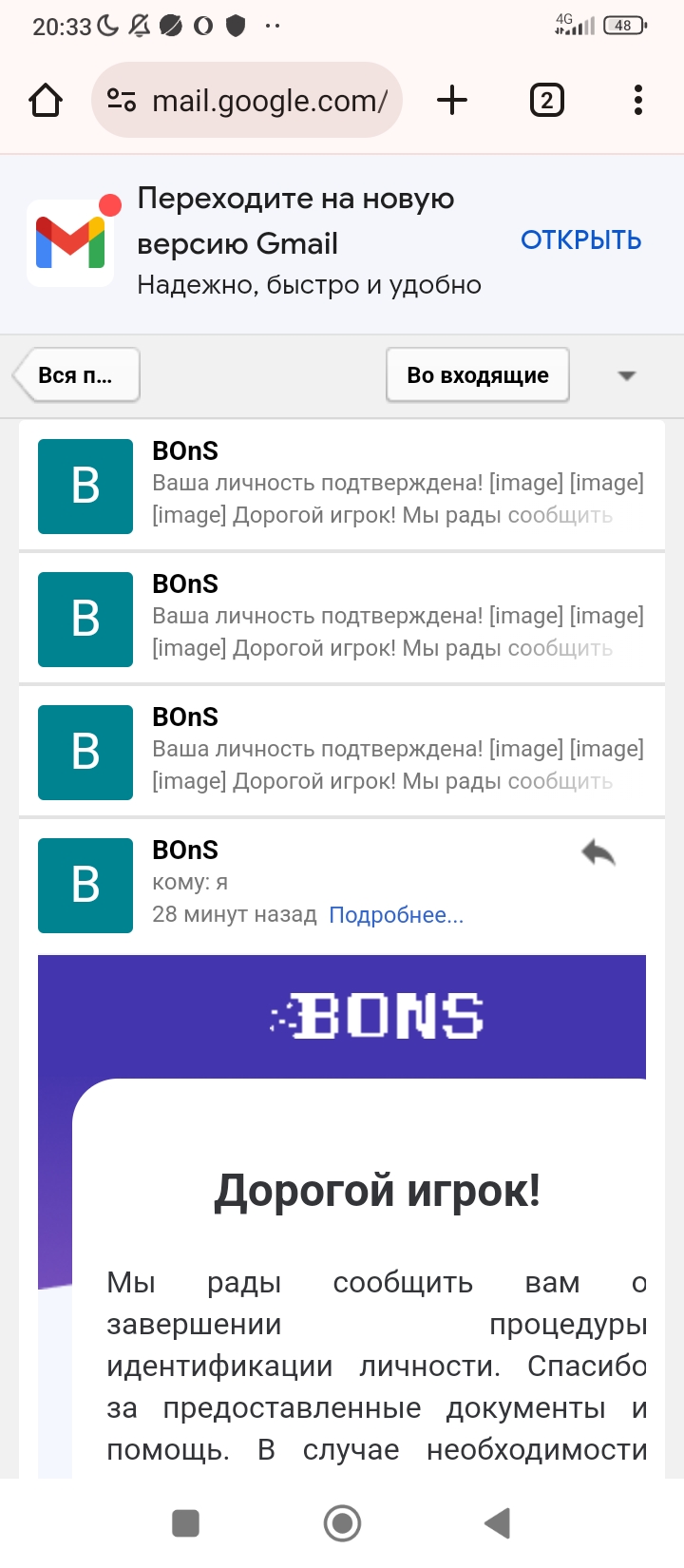The width and height of the screenshot is (684, 1568).
Task: Tap the Во входящие button
Action: point(478,375)
